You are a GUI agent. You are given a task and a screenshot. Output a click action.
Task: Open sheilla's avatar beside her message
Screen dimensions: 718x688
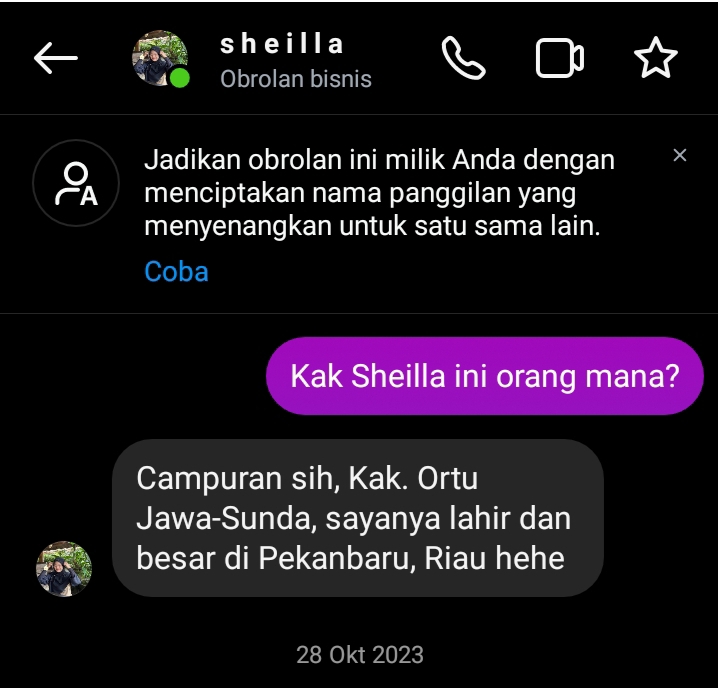point(64,569)
